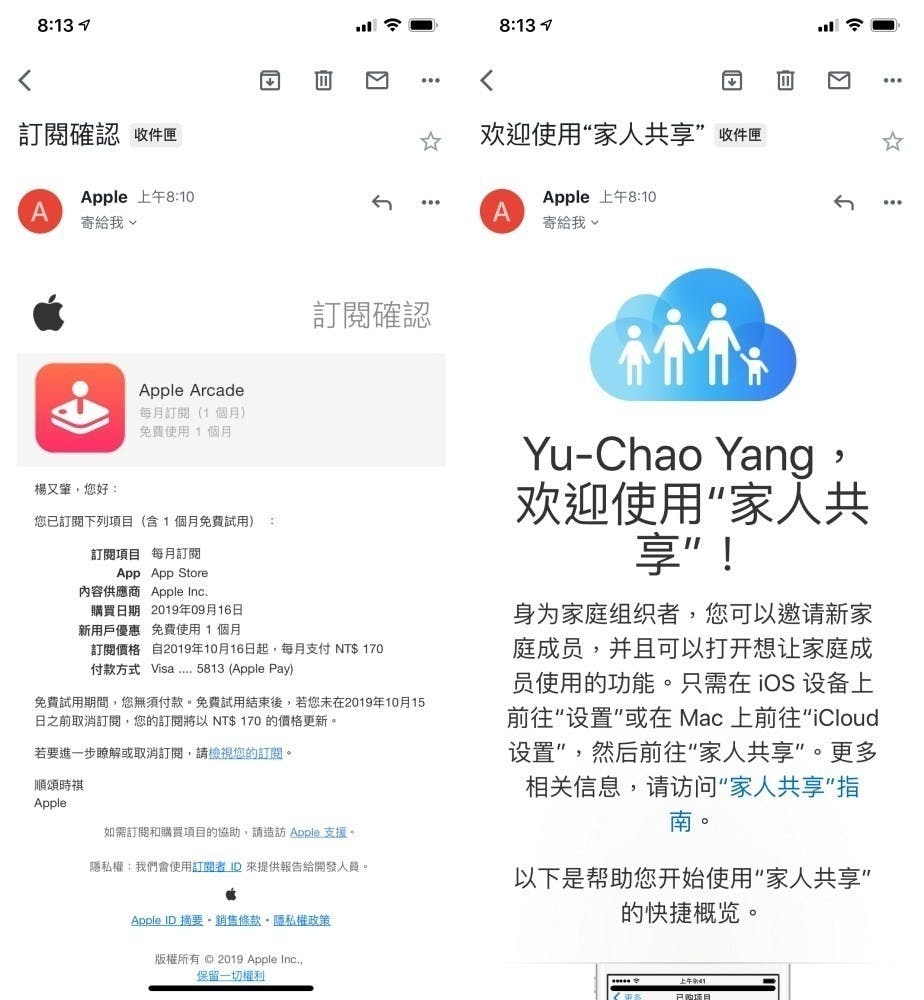Reply to Apple's 訂閱確認 message

(x=382, y=203)
